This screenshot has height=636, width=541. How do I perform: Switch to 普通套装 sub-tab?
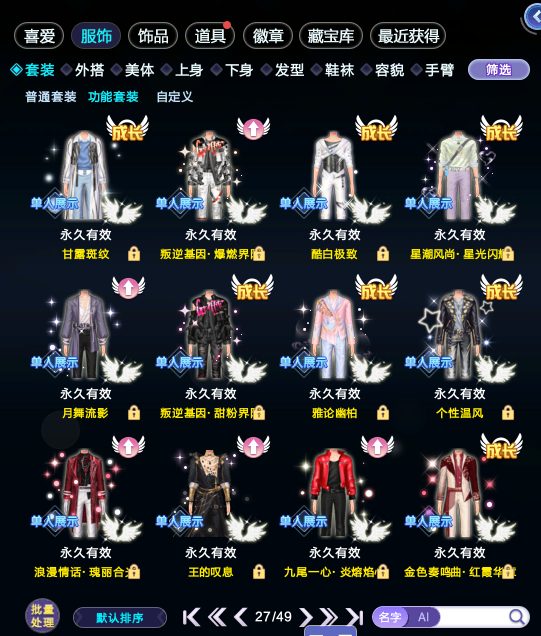[x=51, y=97]
